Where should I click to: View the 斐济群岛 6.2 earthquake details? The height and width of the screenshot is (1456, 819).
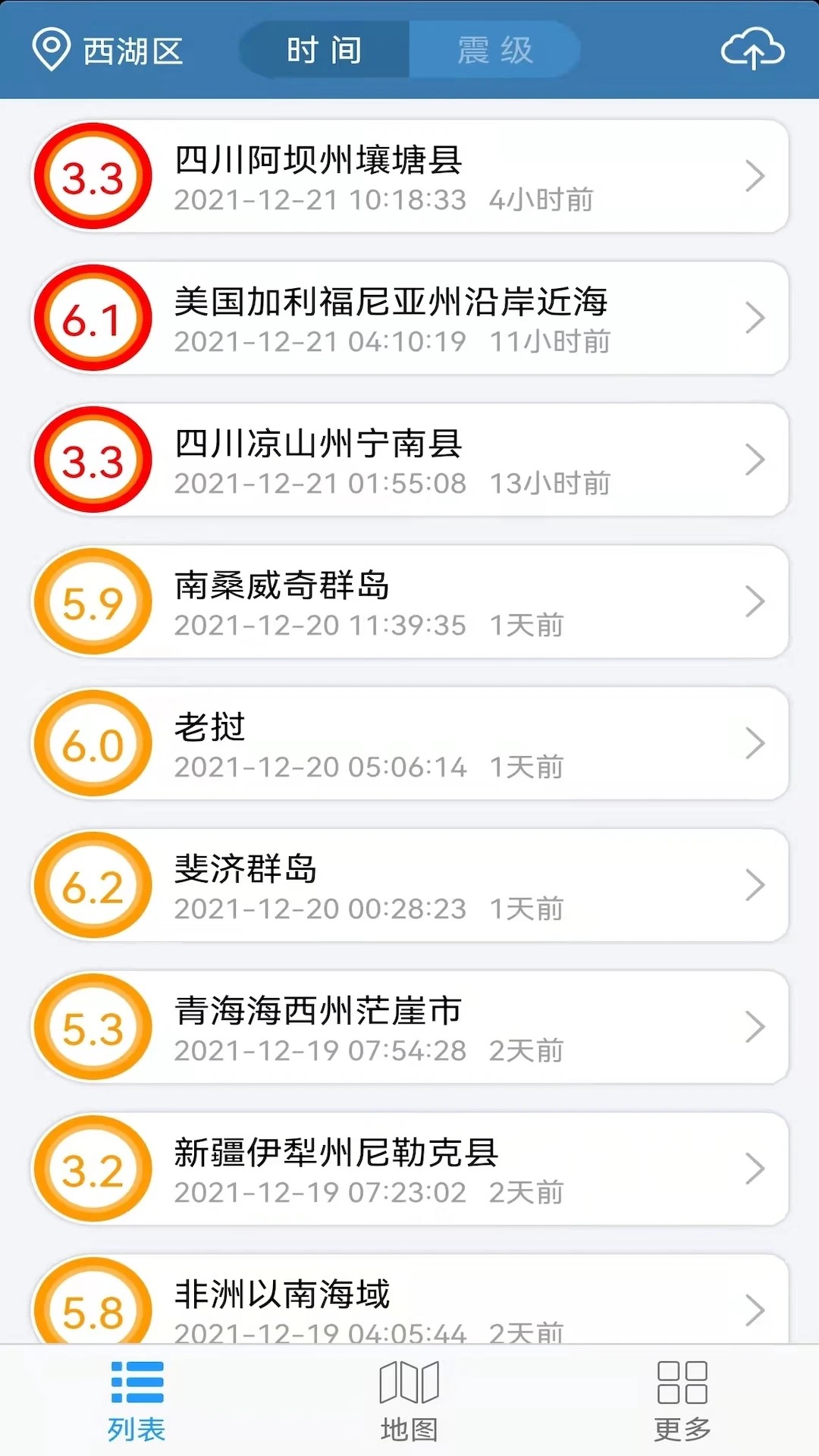point(409,886)
